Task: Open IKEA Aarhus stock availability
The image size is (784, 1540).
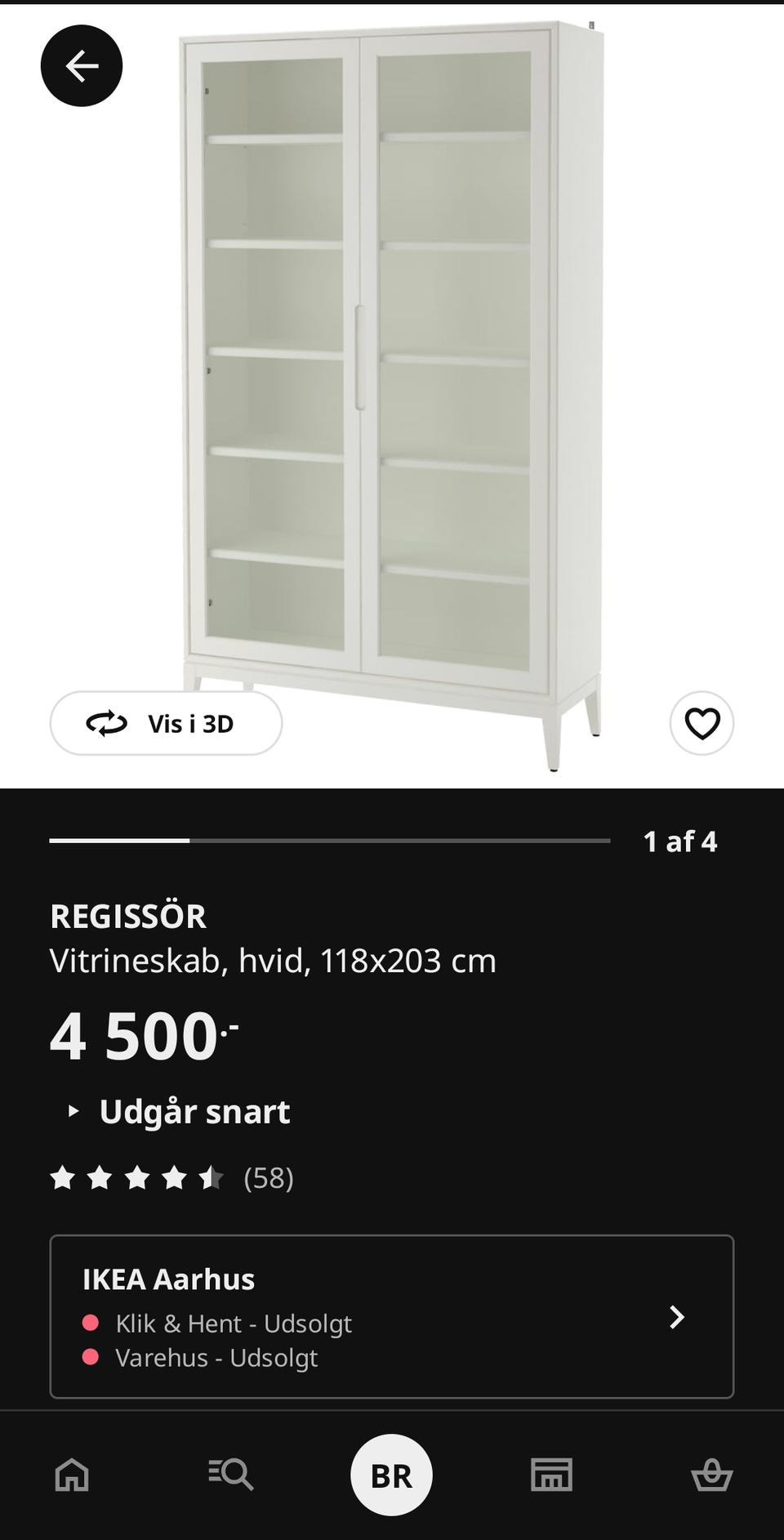Action: click(x=392, y=1316)
